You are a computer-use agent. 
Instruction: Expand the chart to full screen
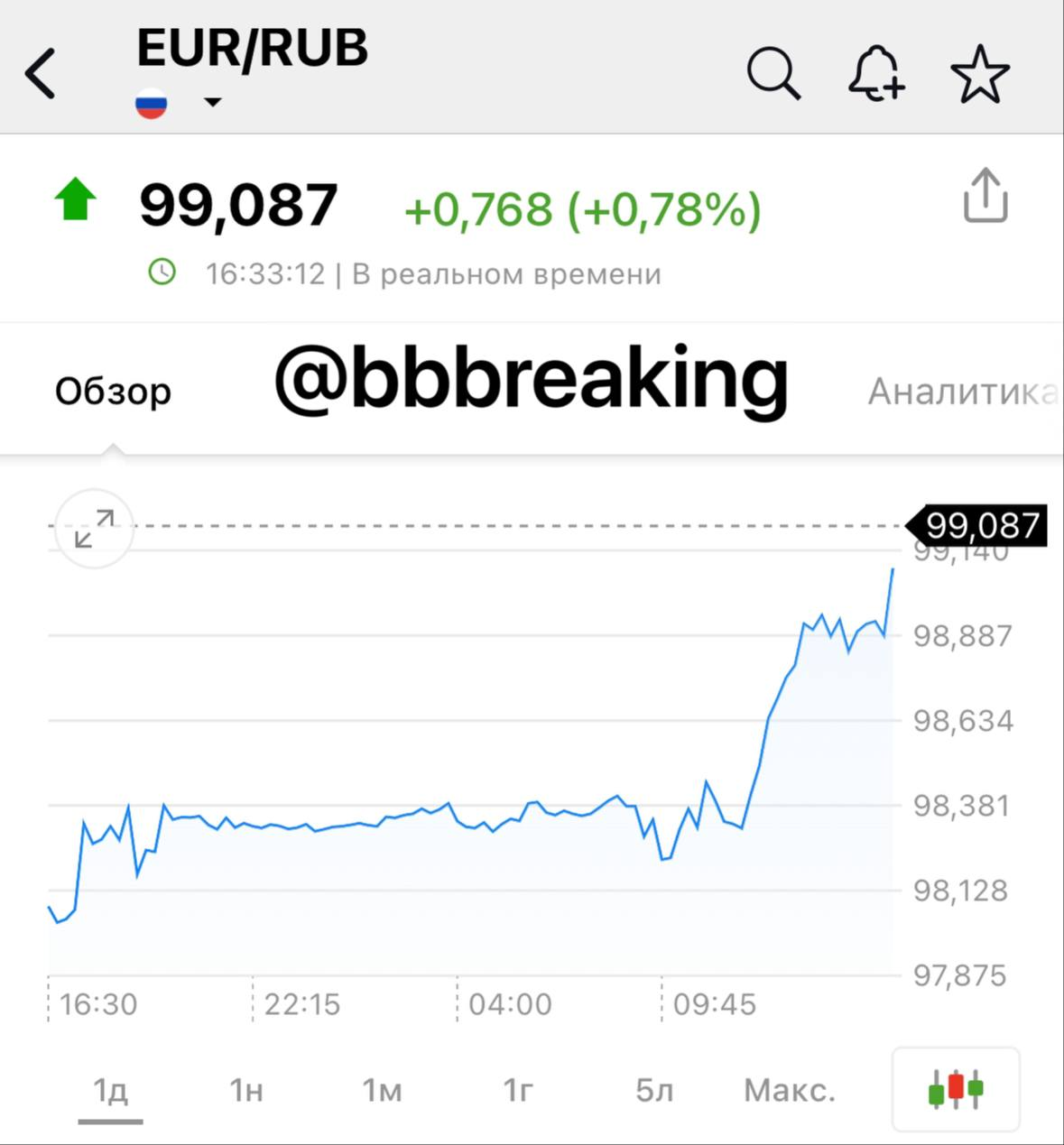pyautogui.click(x=94, y=529)
